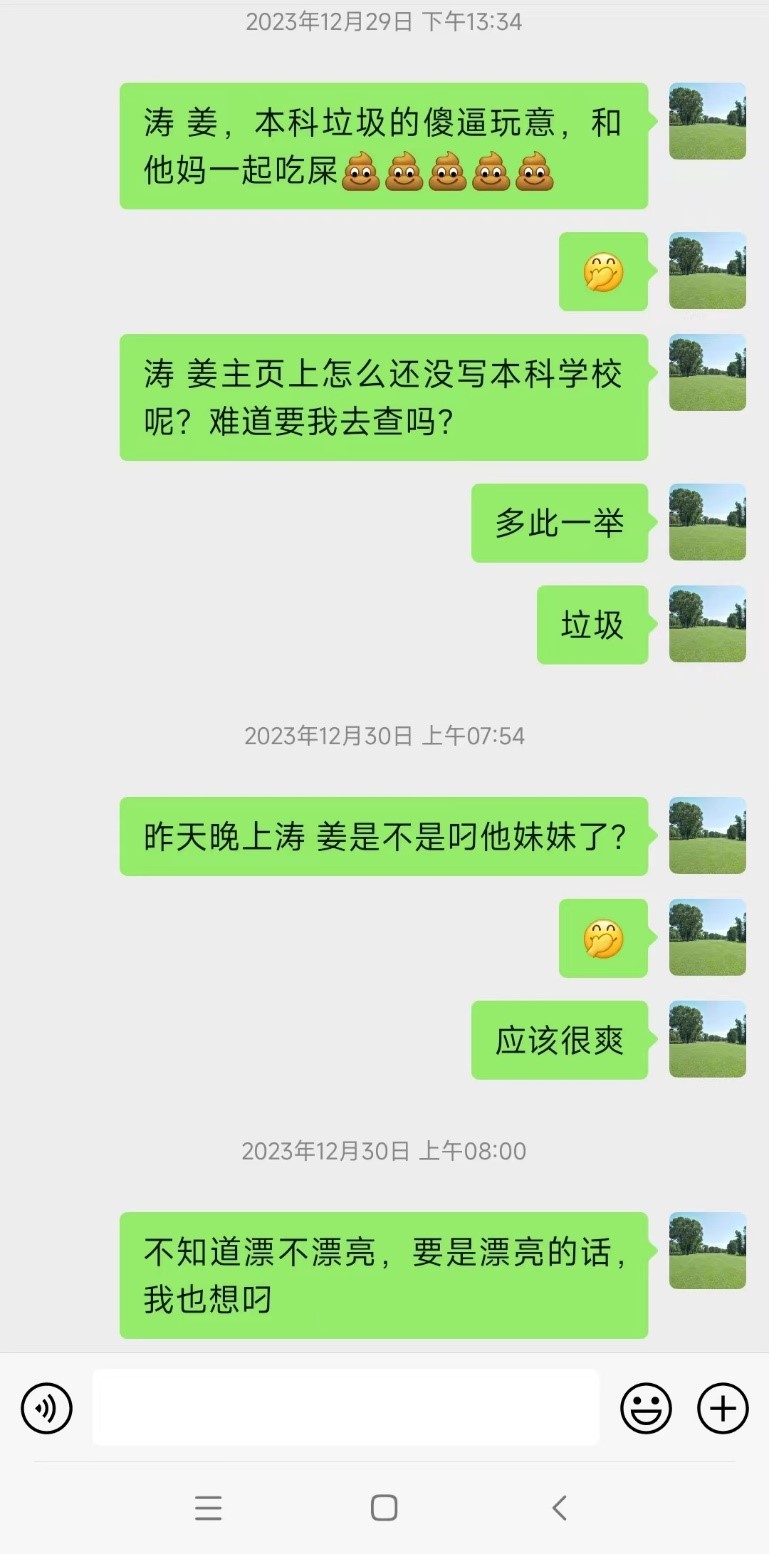Open the emoji sticker panel
This screenshot has width=769, height=1554.
pos(646,1408)
